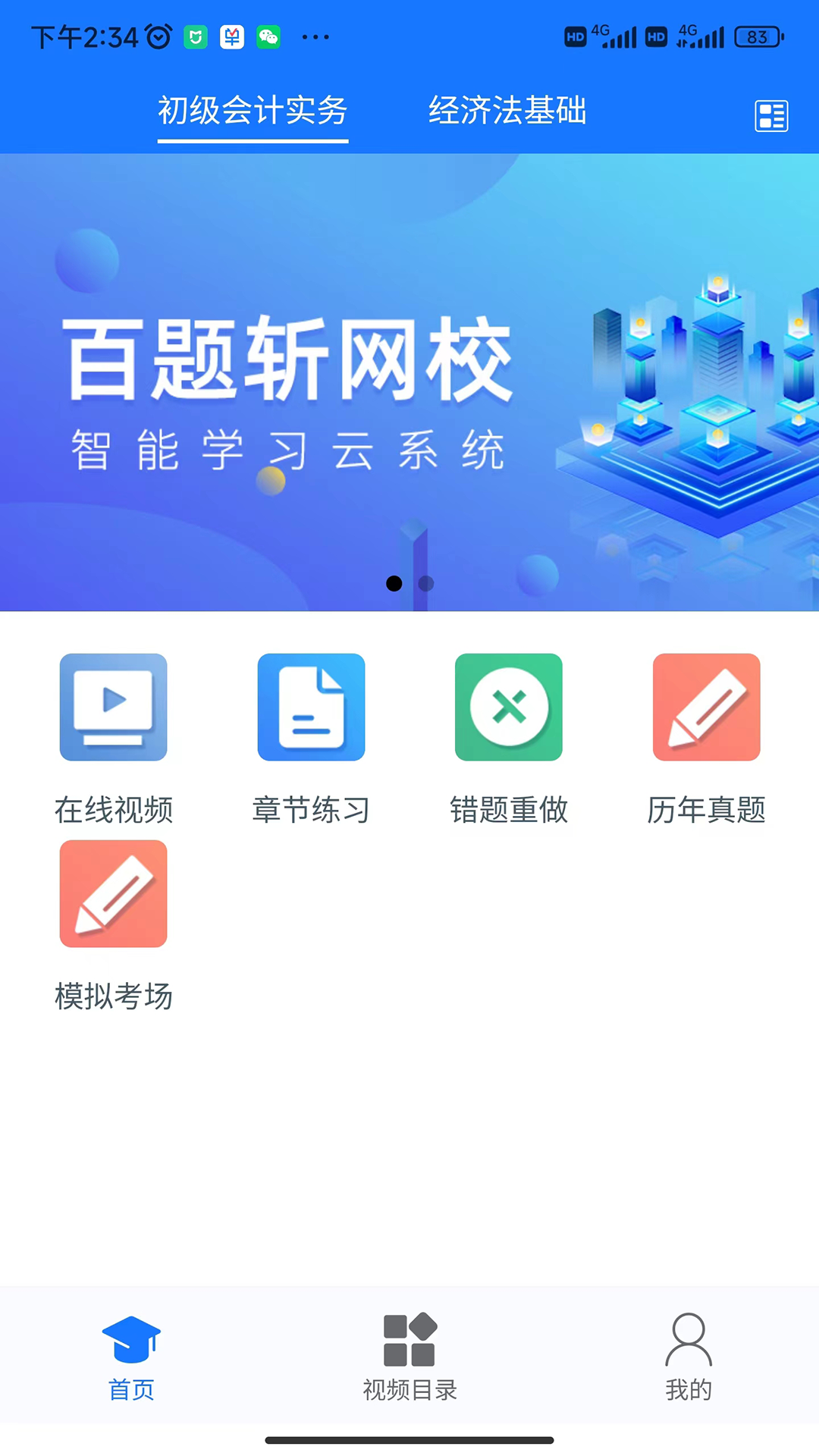Open the 在线视频 online video feature
This screenshot has height=1456, width=819.
coord(113,707)
